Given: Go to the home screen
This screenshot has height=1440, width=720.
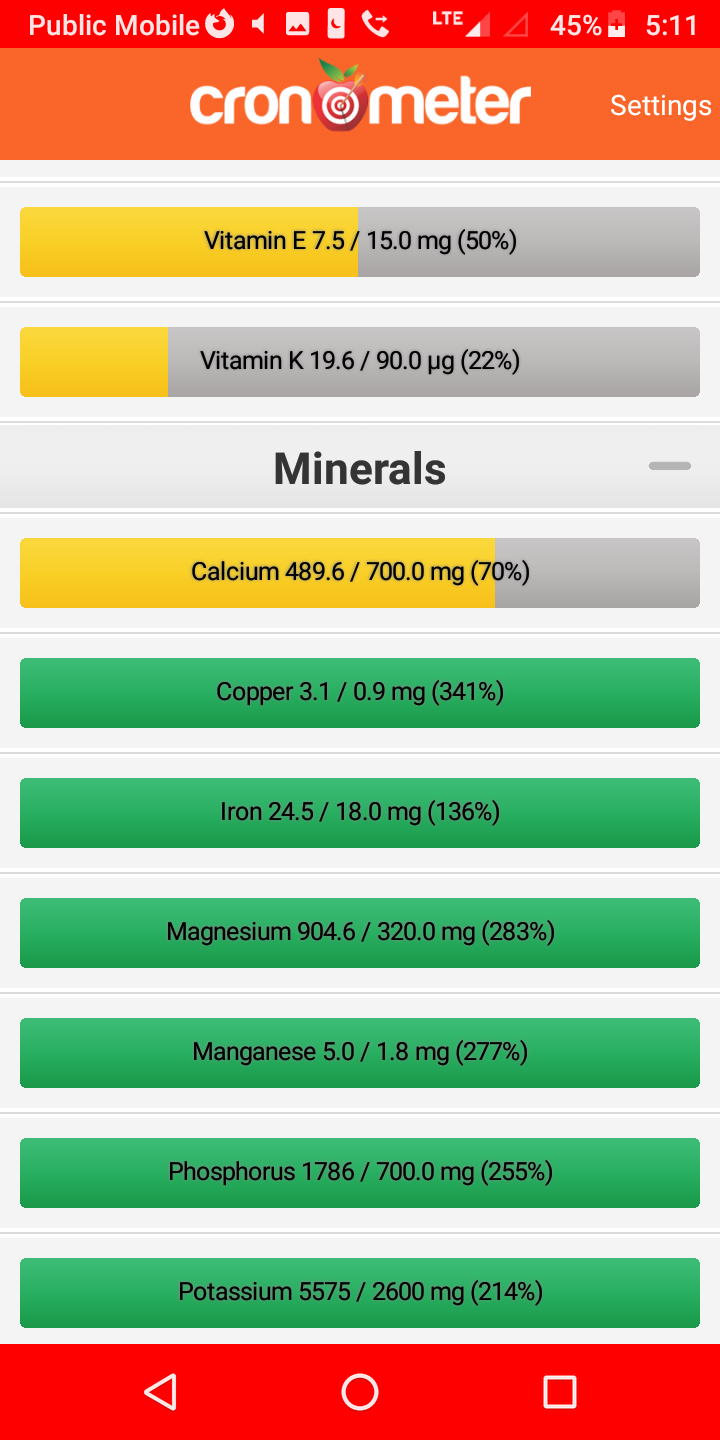Looking at the screenshot, I should [360, 1392].
